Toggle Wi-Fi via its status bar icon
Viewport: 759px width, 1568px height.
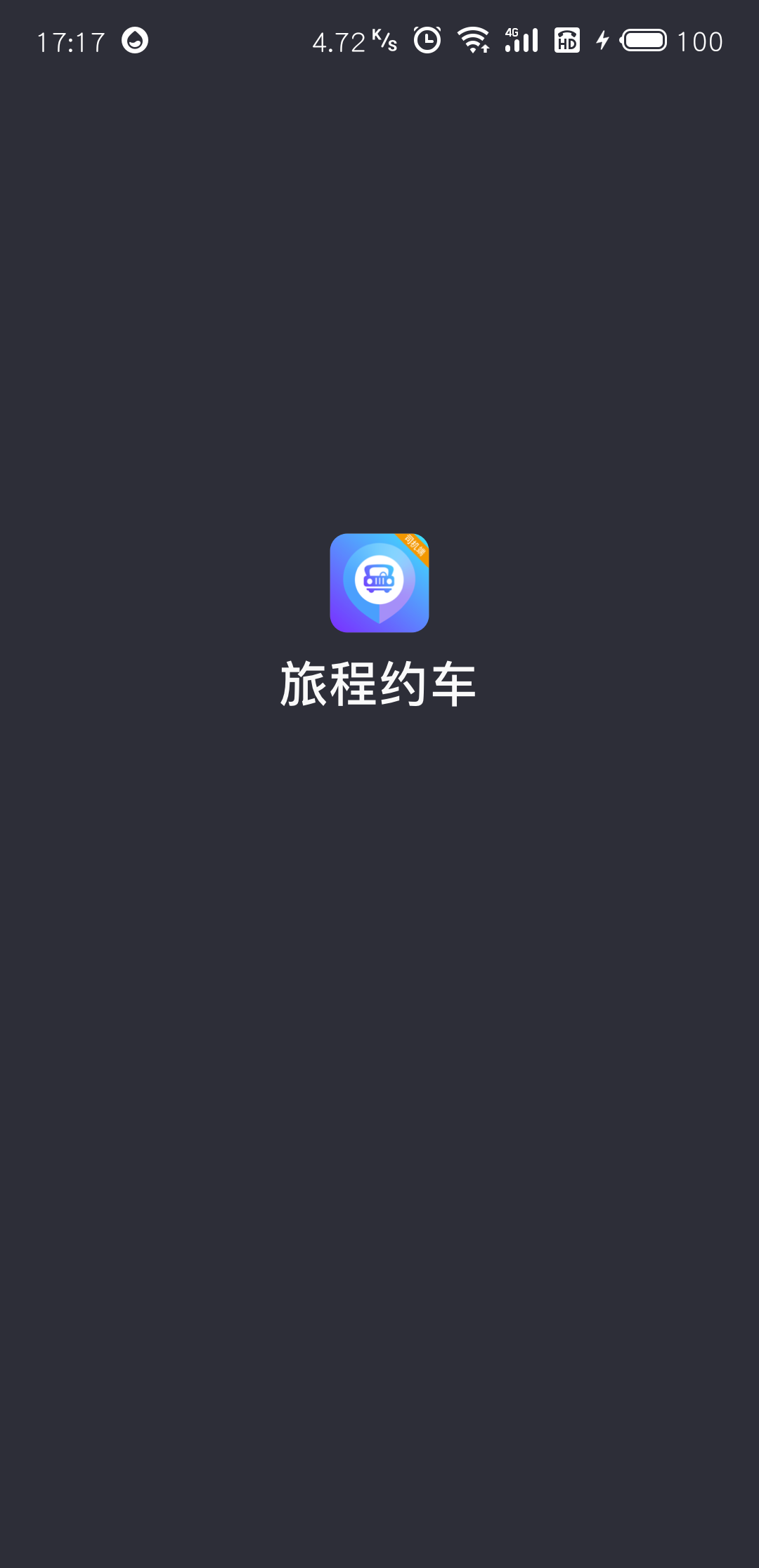(x=472, y=41)
